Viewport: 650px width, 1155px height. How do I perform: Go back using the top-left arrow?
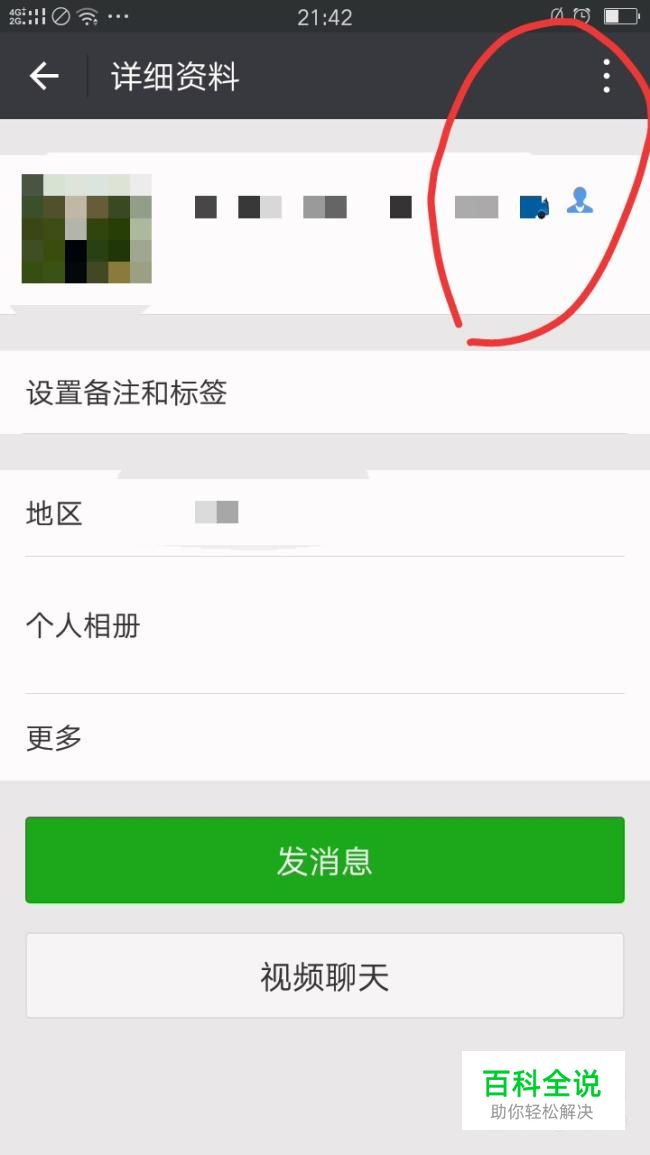pyautogui.click(x=43, y=76)
